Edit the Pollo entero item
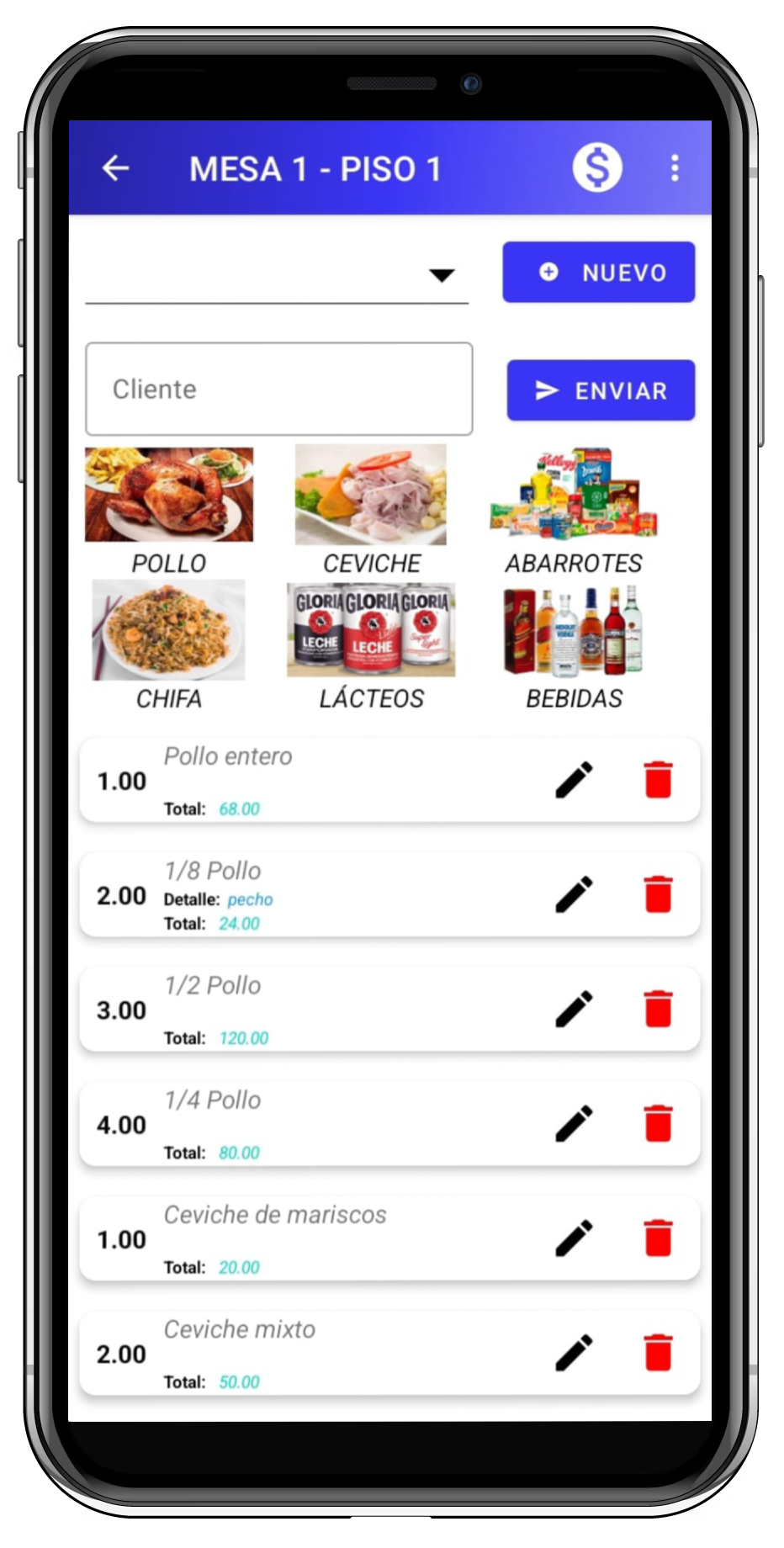 (575, 780)
